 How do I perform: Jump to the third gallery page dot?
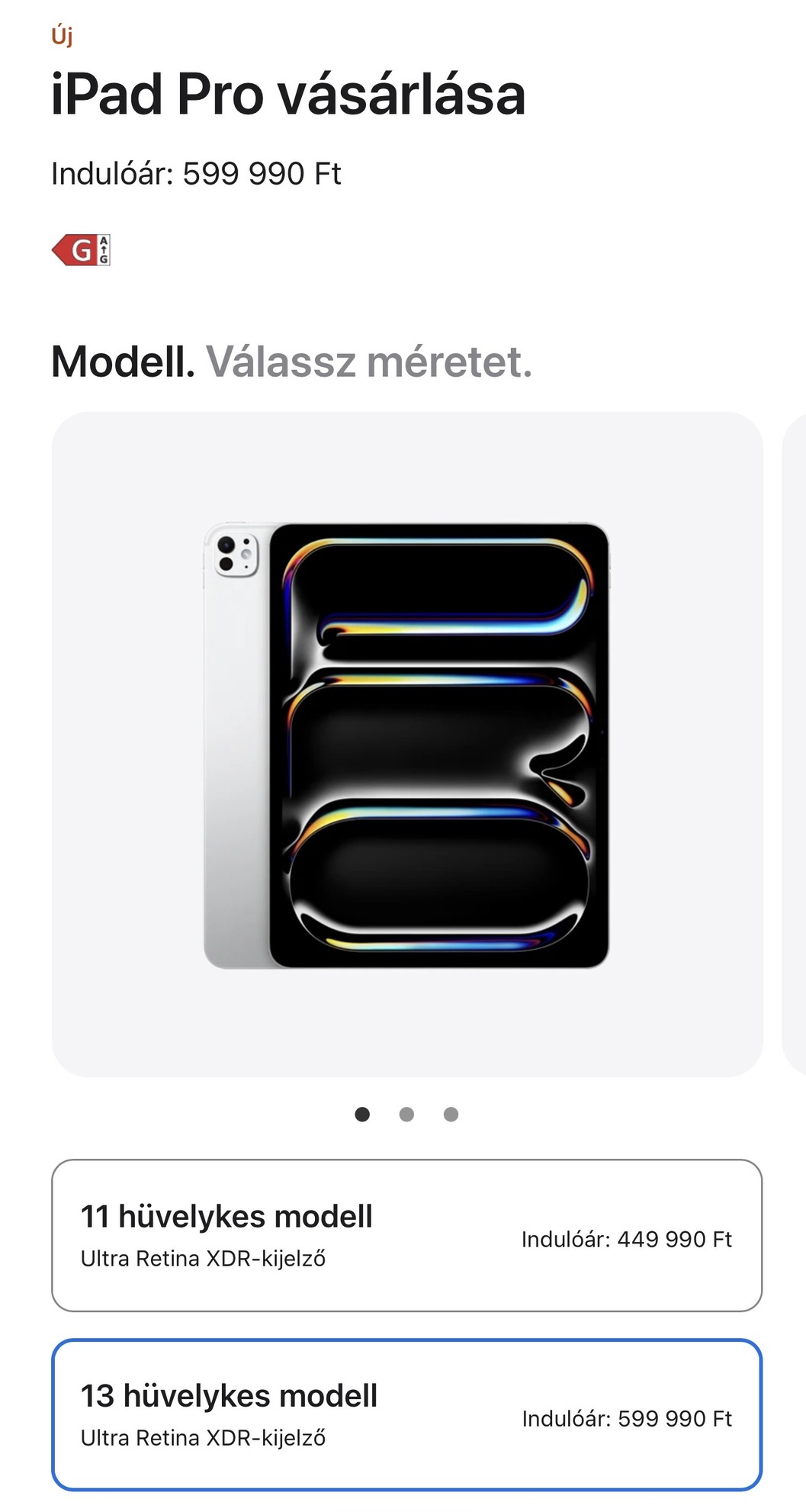451,1115
